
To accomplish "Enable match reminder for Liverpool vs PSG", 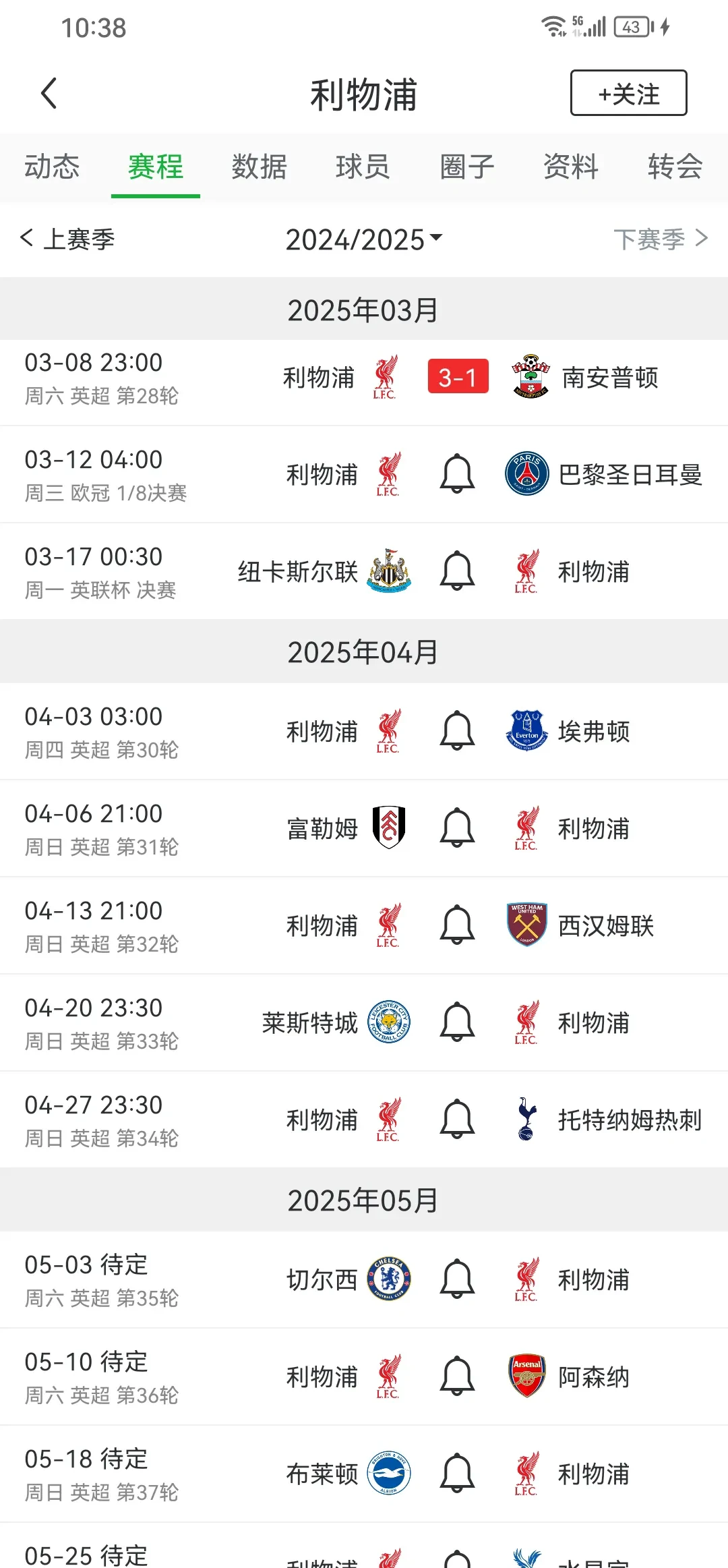I will point(456,473).
